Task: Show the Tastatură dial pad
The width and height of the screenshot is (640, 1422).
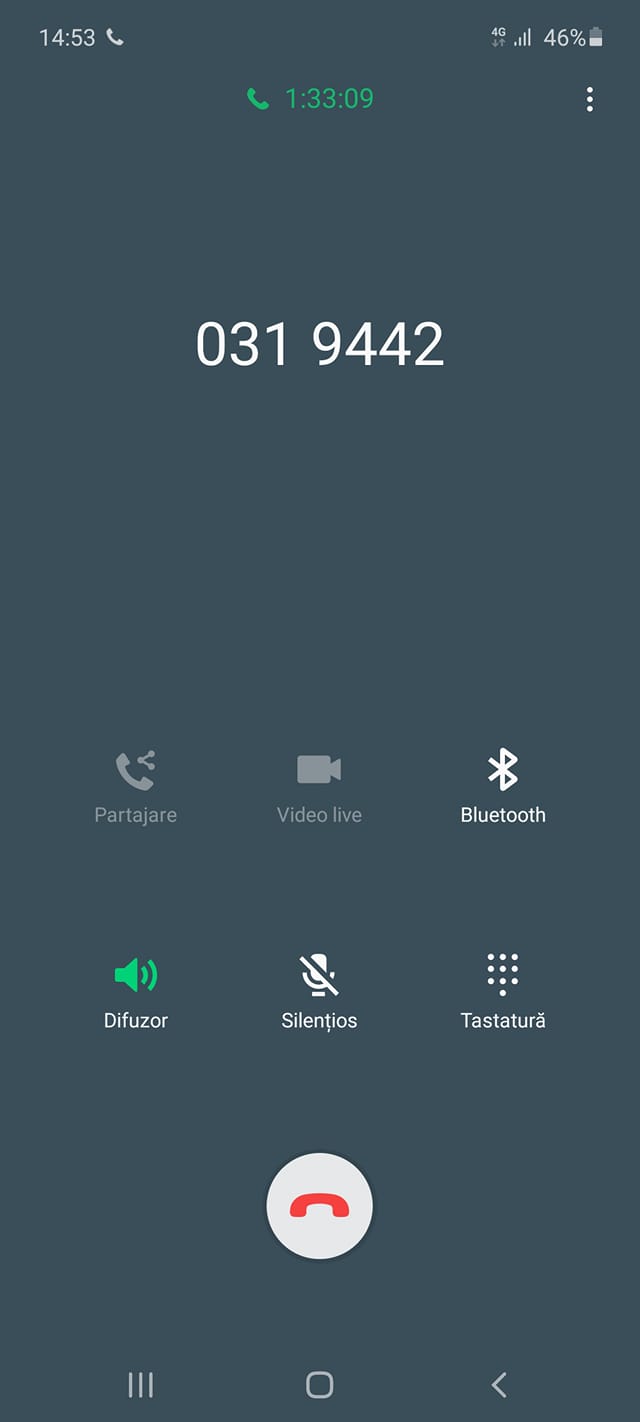Action: click(503, 990)
